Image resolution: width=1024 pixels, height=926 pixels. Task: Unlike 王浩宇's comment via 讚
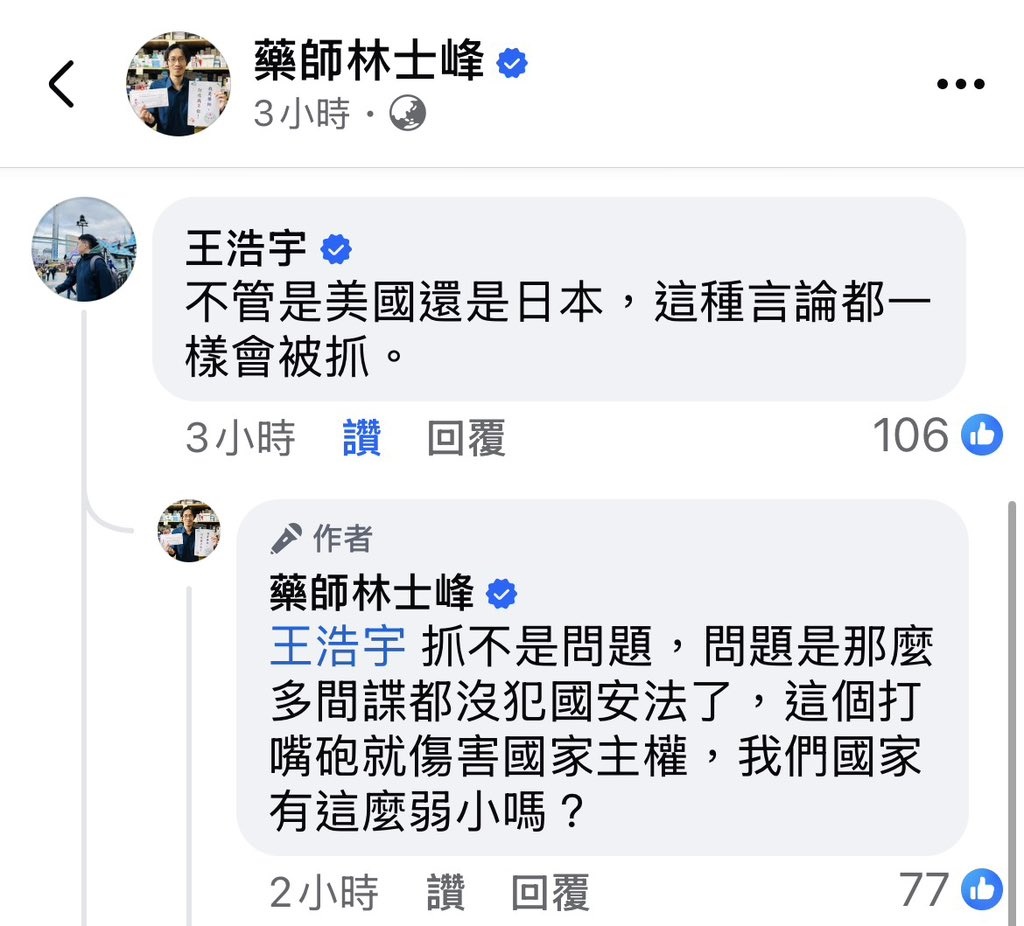click(362, 437)
